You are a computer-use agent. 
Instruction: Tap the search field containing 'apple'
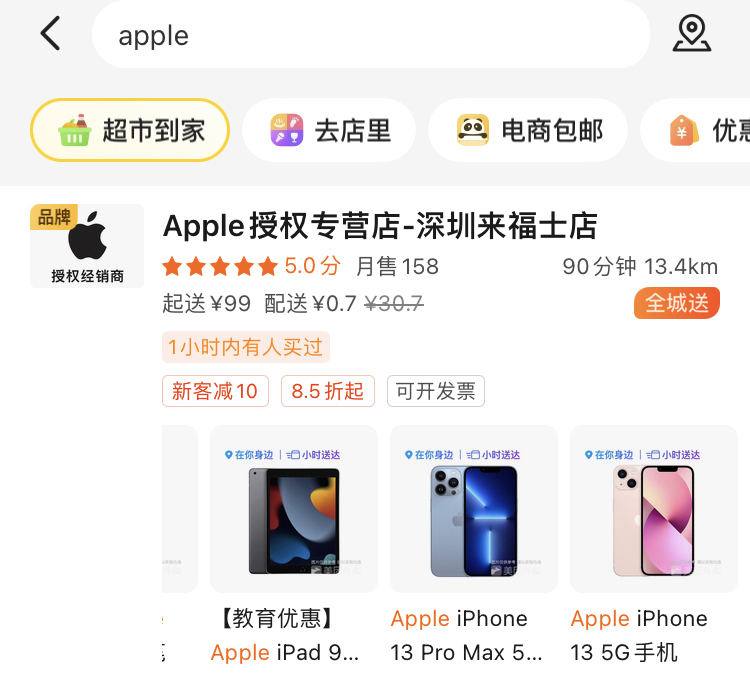point(370,36)
